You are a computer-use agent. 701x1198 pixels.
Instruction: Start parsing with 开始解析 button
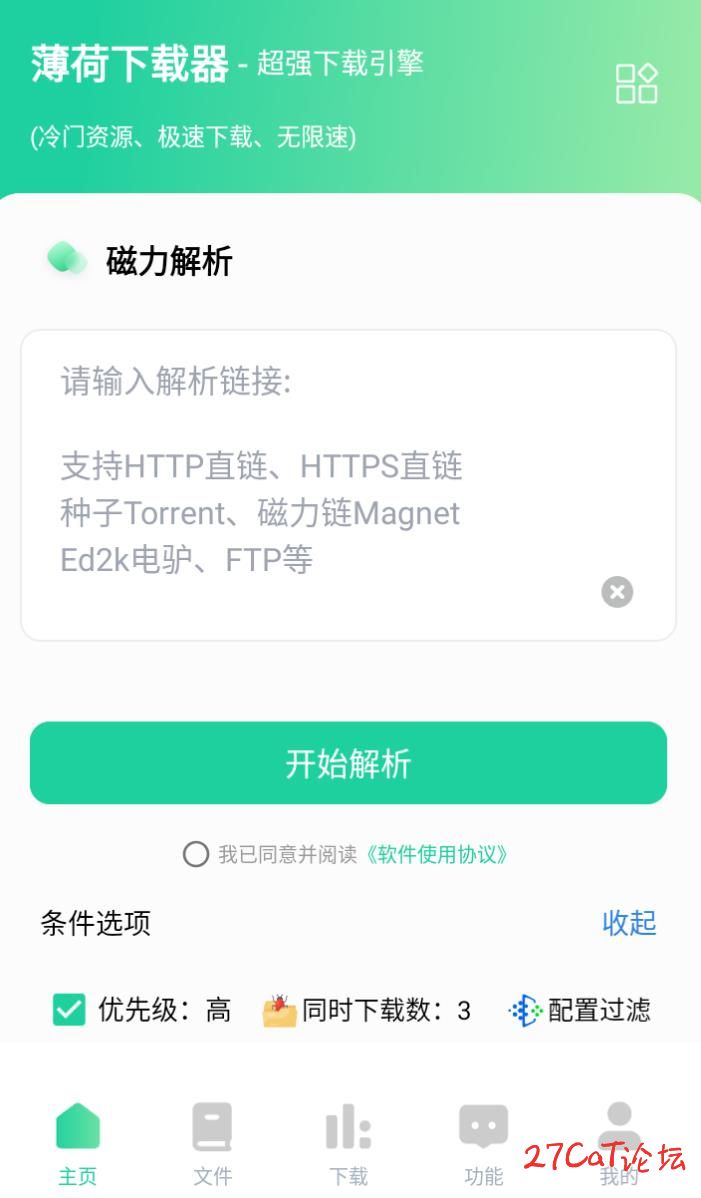pos(348,763)
